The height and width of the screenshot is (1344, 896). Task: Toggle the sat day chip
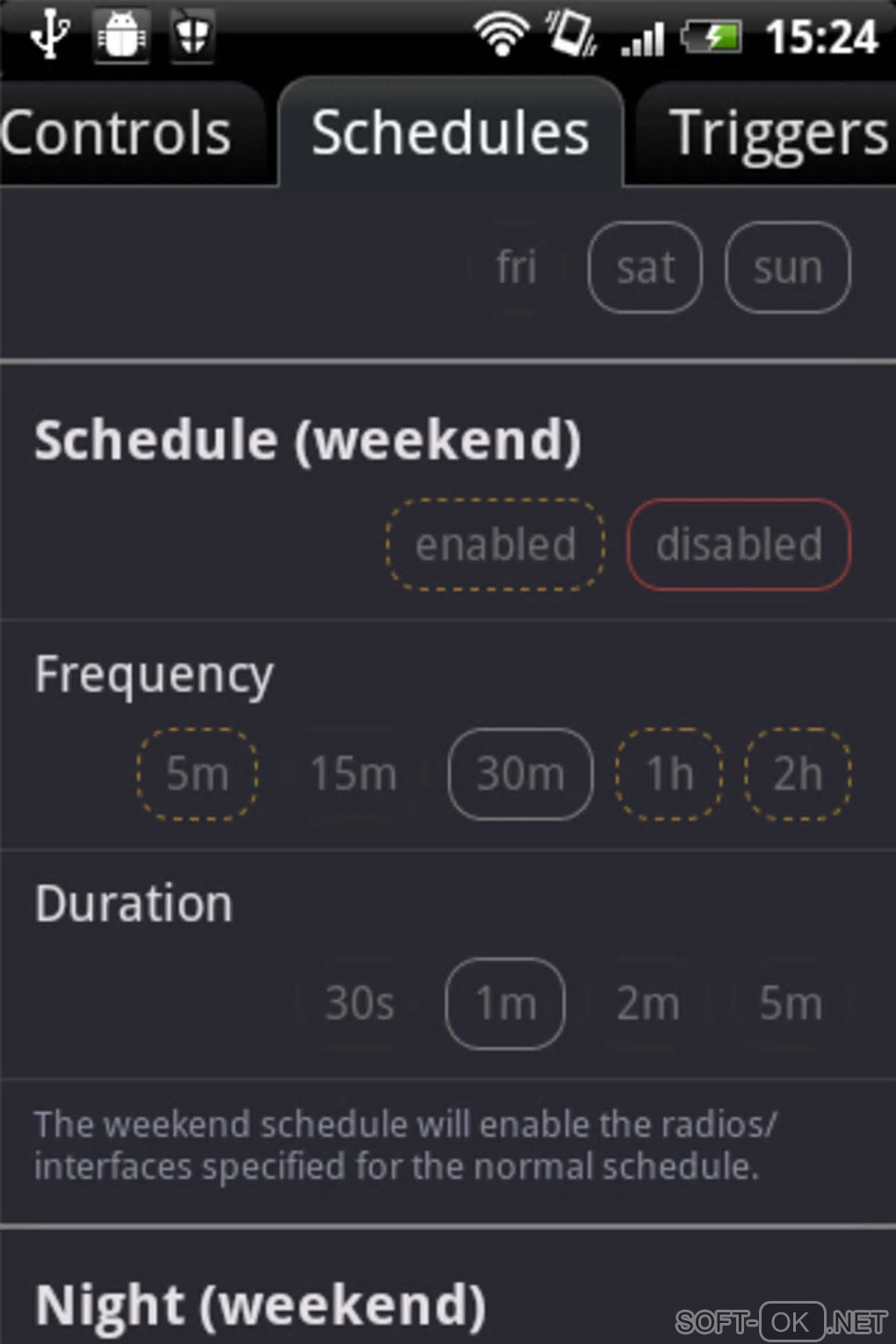click(x=645, y=267)
